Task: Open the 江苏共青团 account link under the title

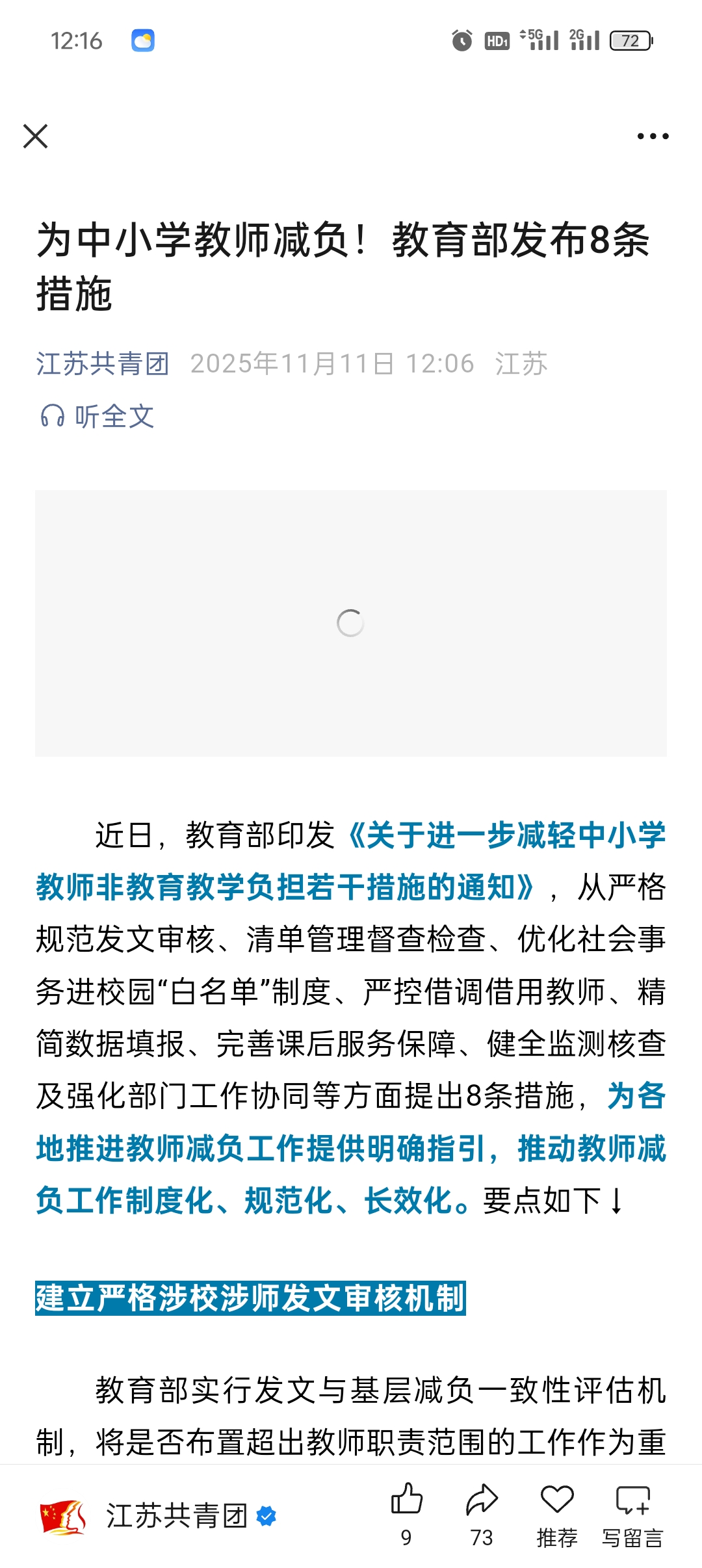Action: click(103, 363)
